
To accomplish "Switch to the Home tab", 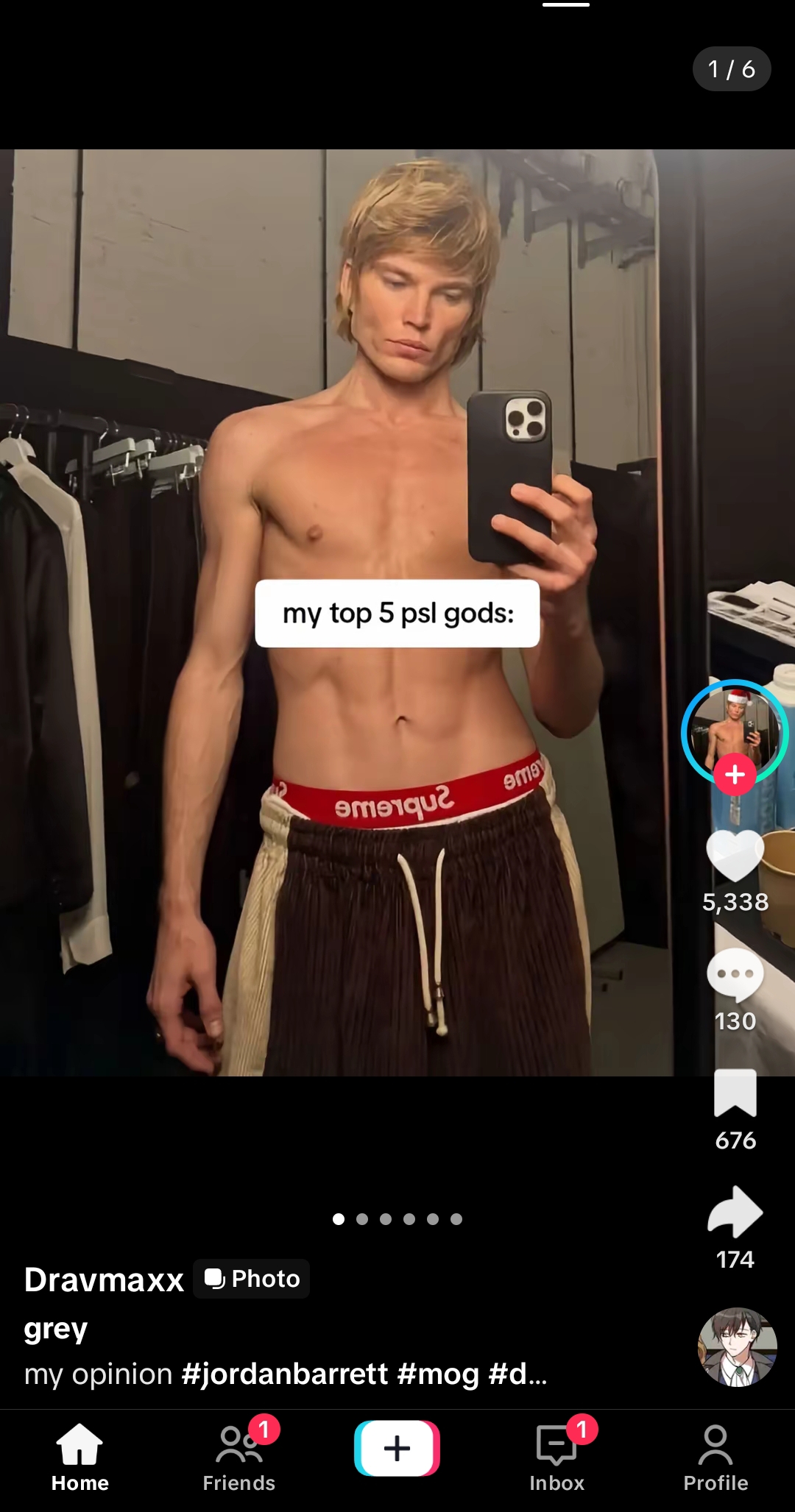I will click(x=79, y=1458).
